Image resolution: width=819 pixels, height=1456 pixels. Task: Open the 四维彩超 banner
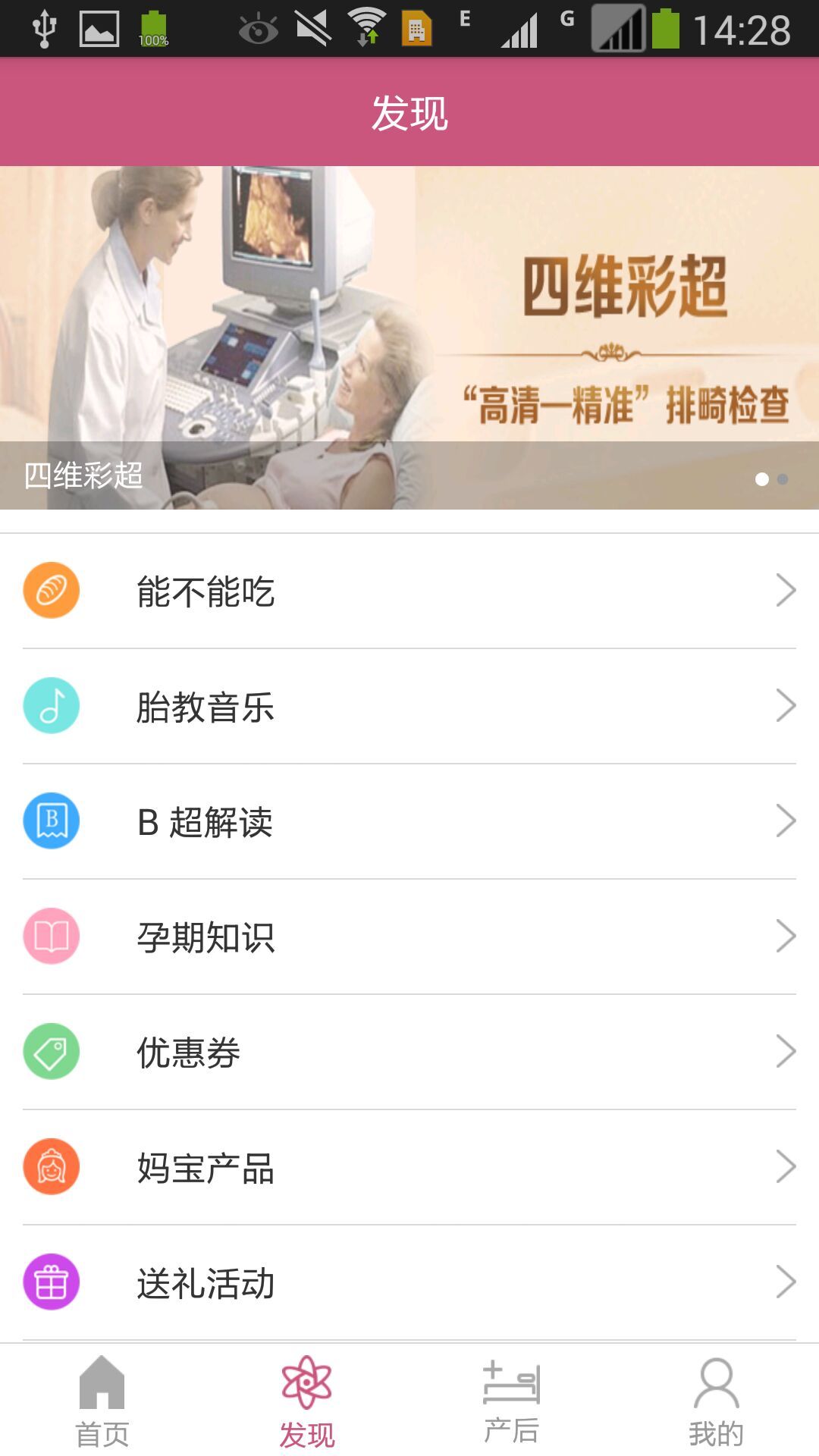[409, 337]
